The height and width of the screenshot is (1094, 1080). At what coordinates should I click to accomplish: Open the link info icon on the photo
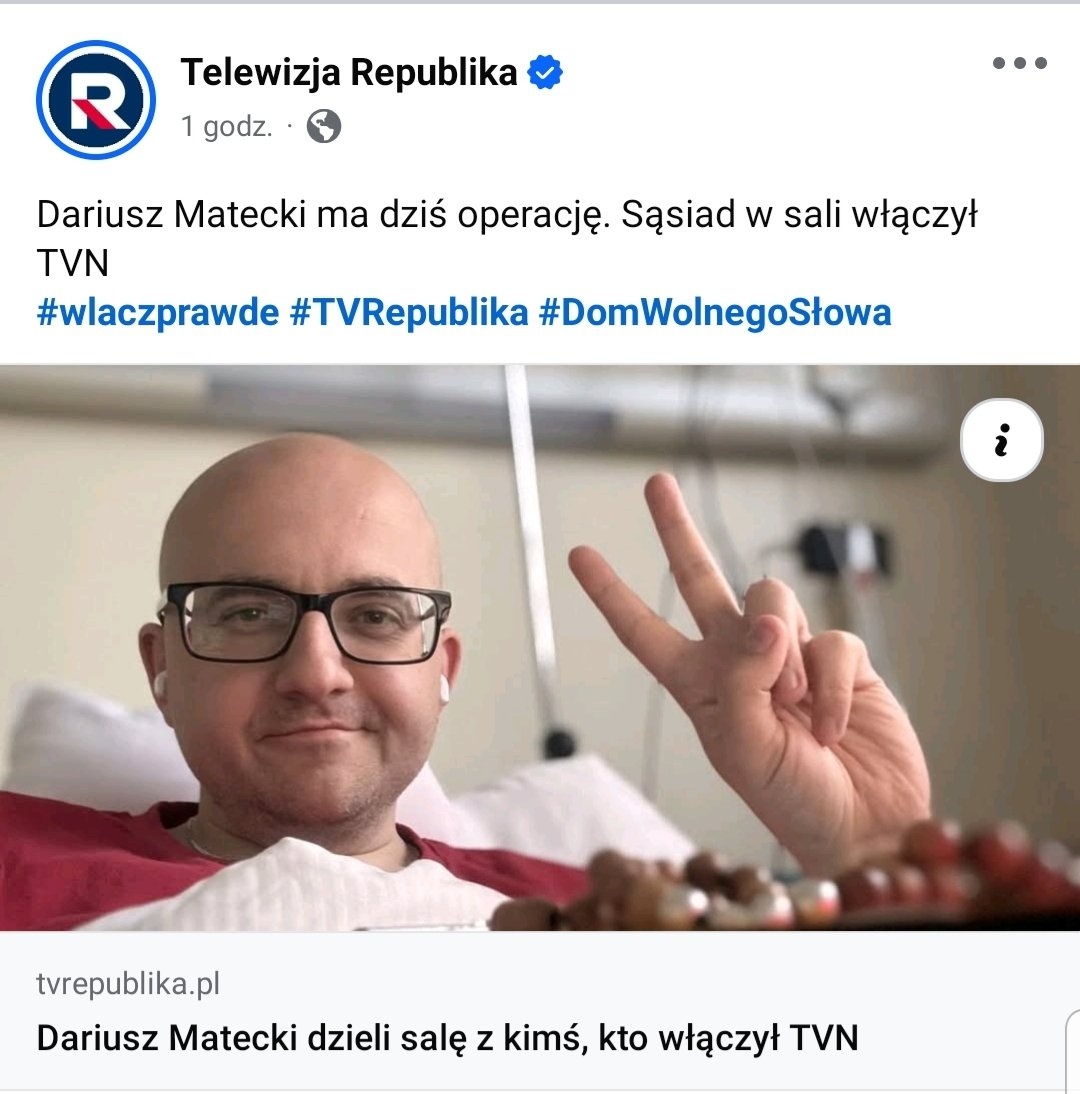click(1001, 440)
